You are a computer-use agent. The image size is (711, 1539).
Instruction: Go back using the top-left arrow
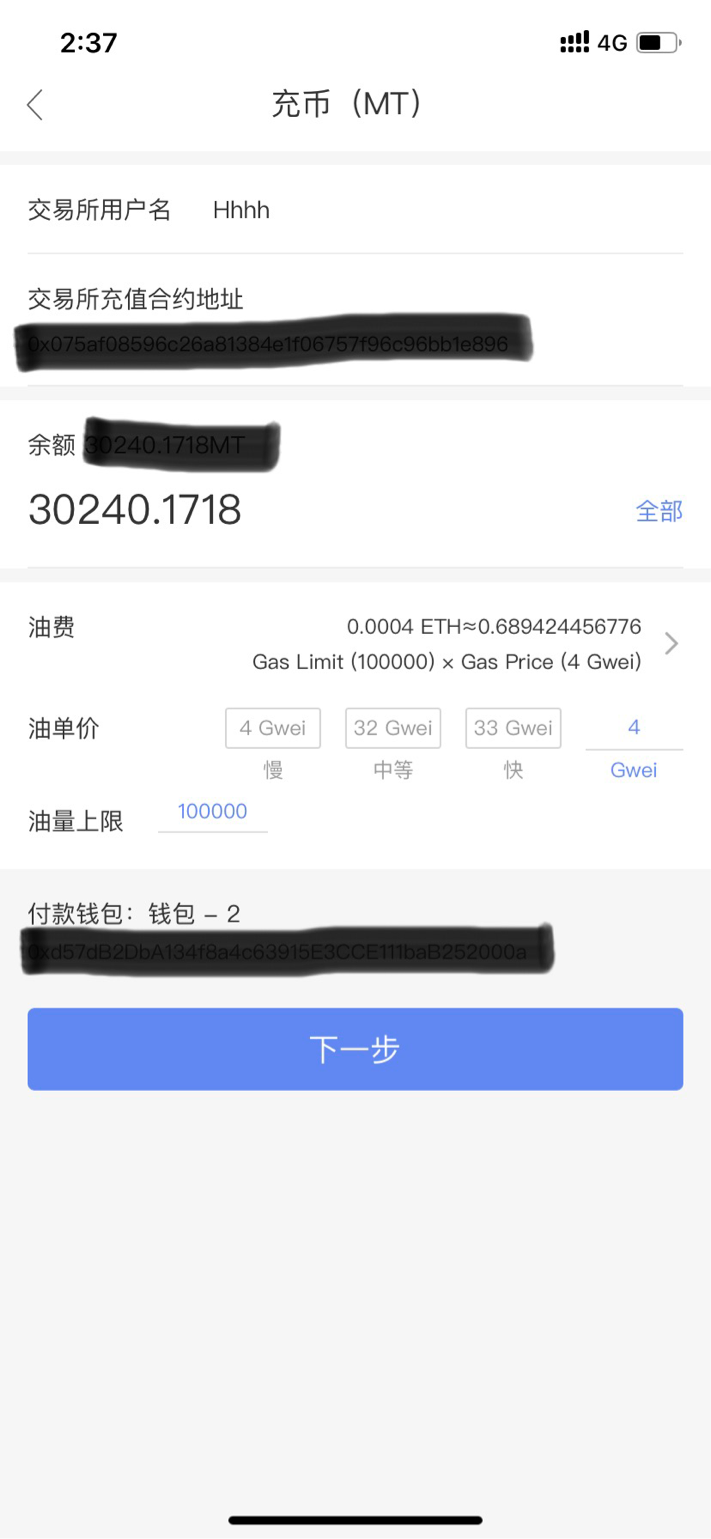pyautogui.click(x=35, y=104)
